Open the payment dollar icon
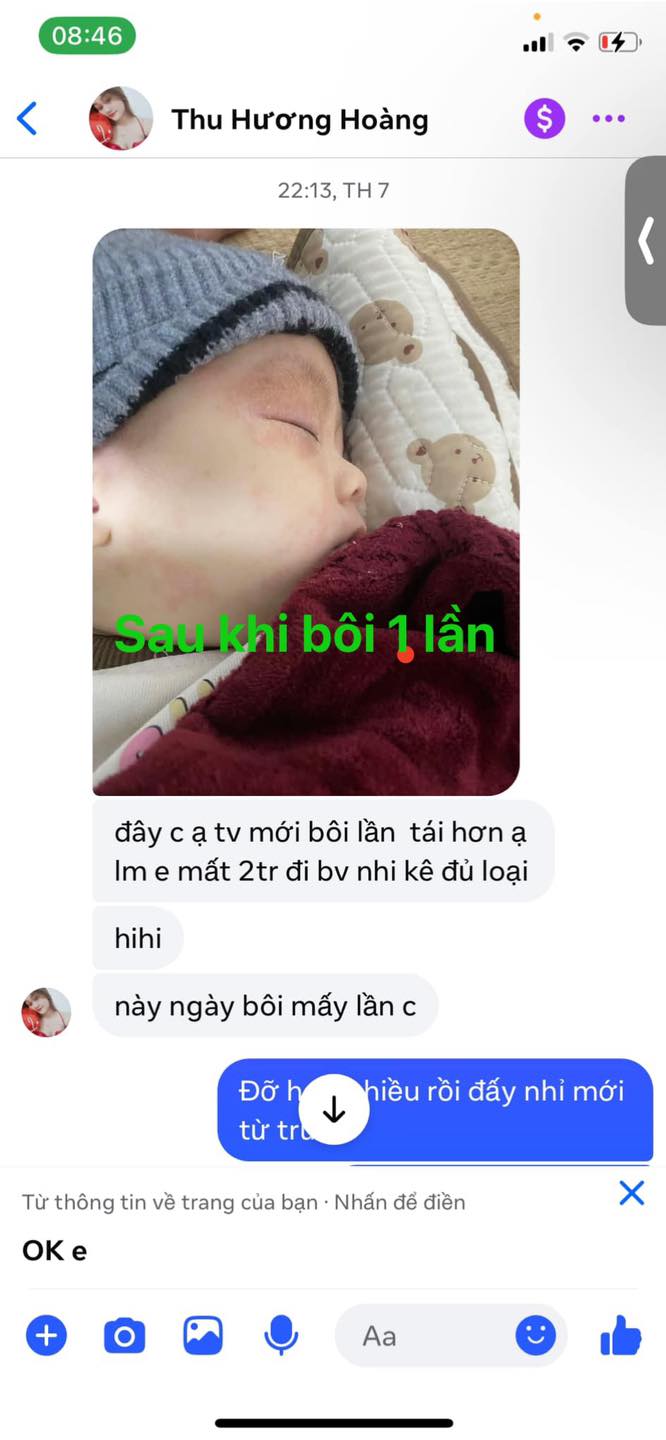The height and width of the screenshot is (1440, 666). point(544,119)
